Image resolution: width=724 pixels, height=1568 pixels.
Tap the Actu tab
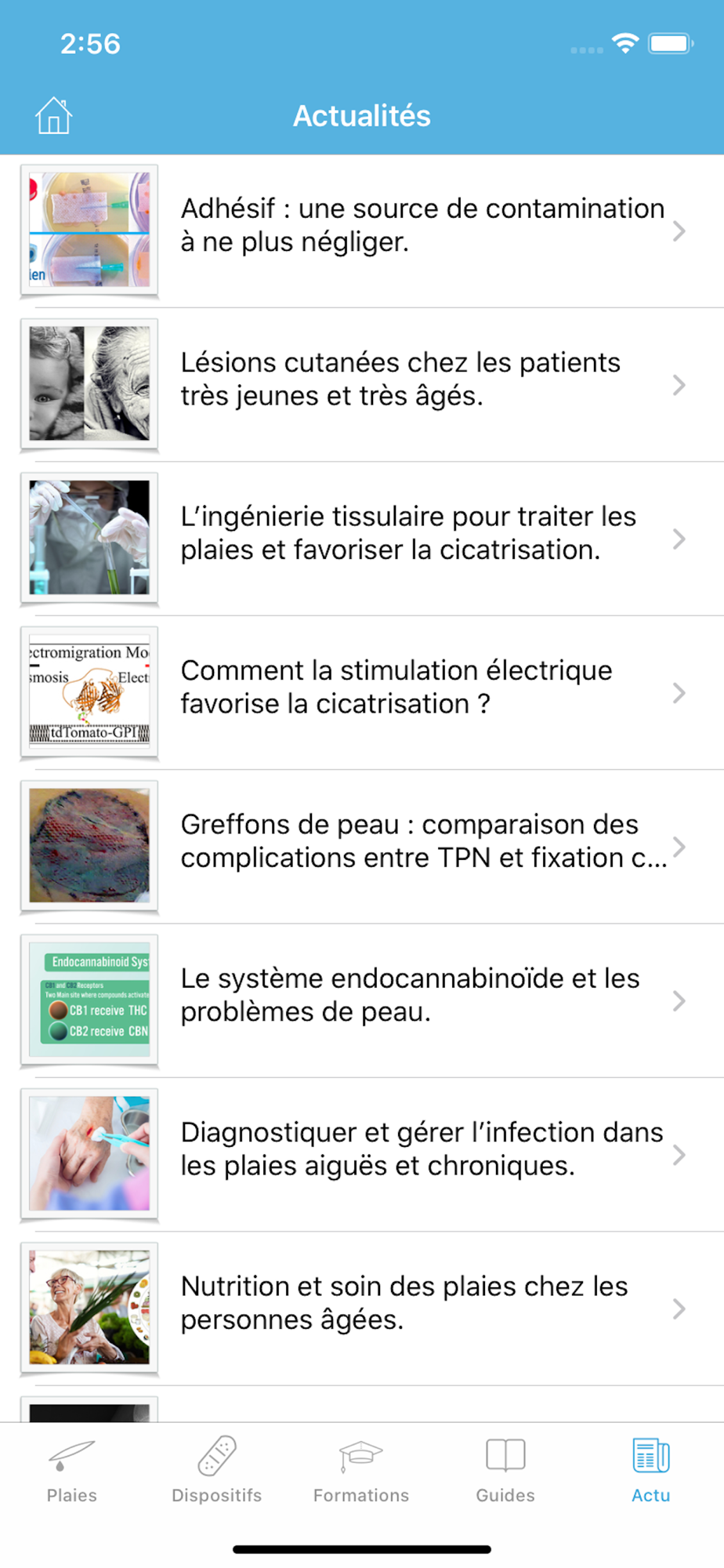[x=651, y=1470]
